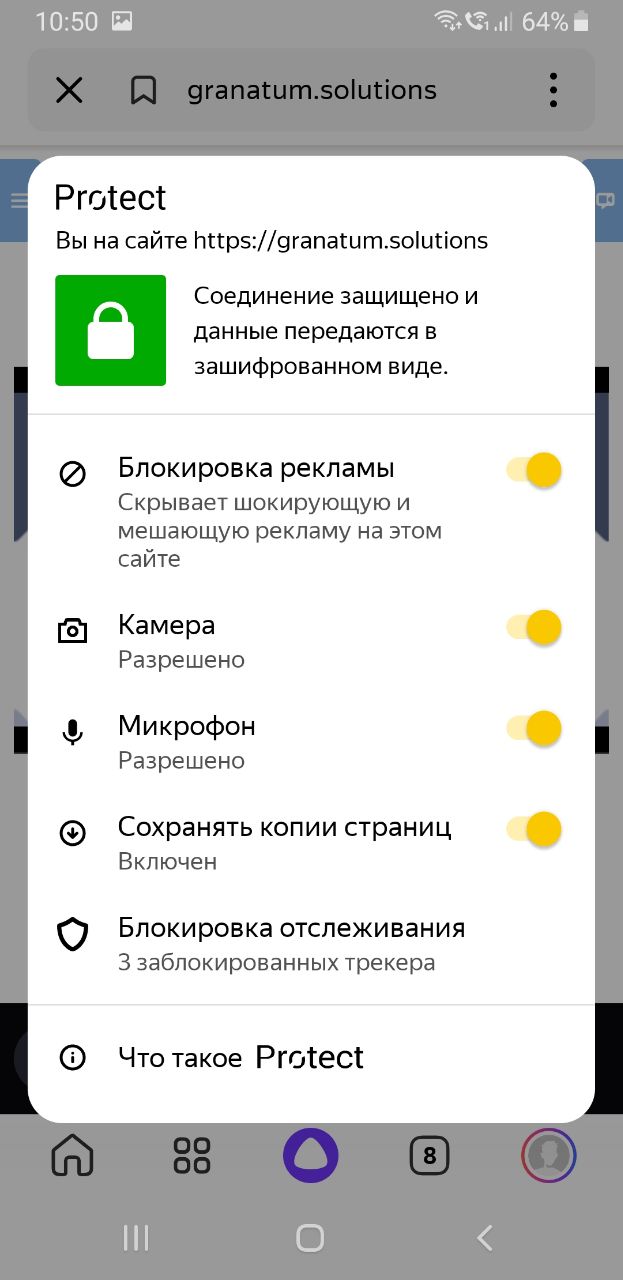Open Что такое Protect info

coord(311,1057)
